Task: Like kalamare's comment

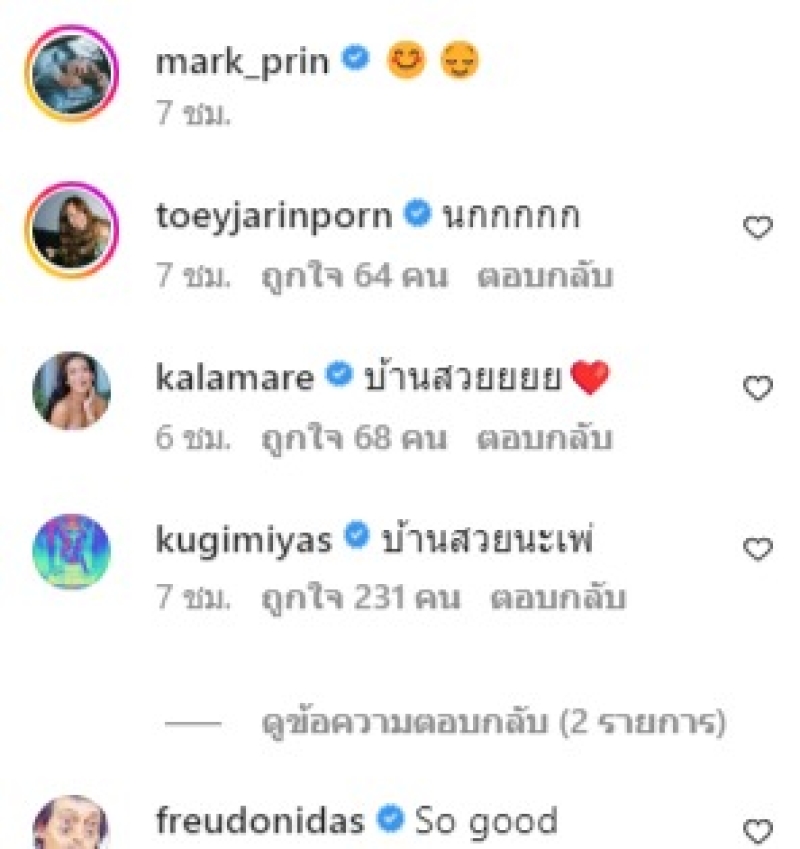Action: [760, 389]
